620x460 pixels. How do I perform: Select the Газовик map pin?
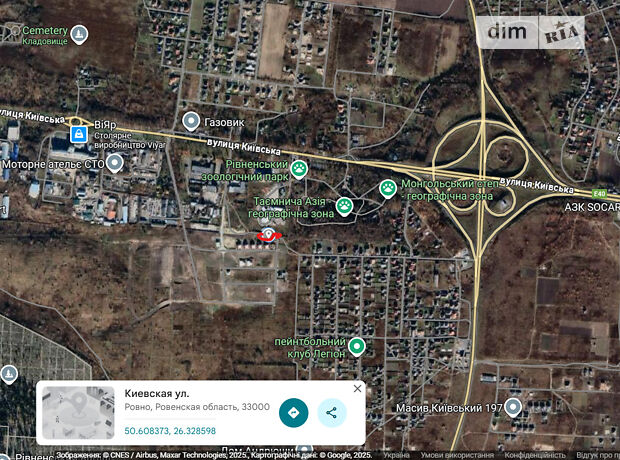191,121
